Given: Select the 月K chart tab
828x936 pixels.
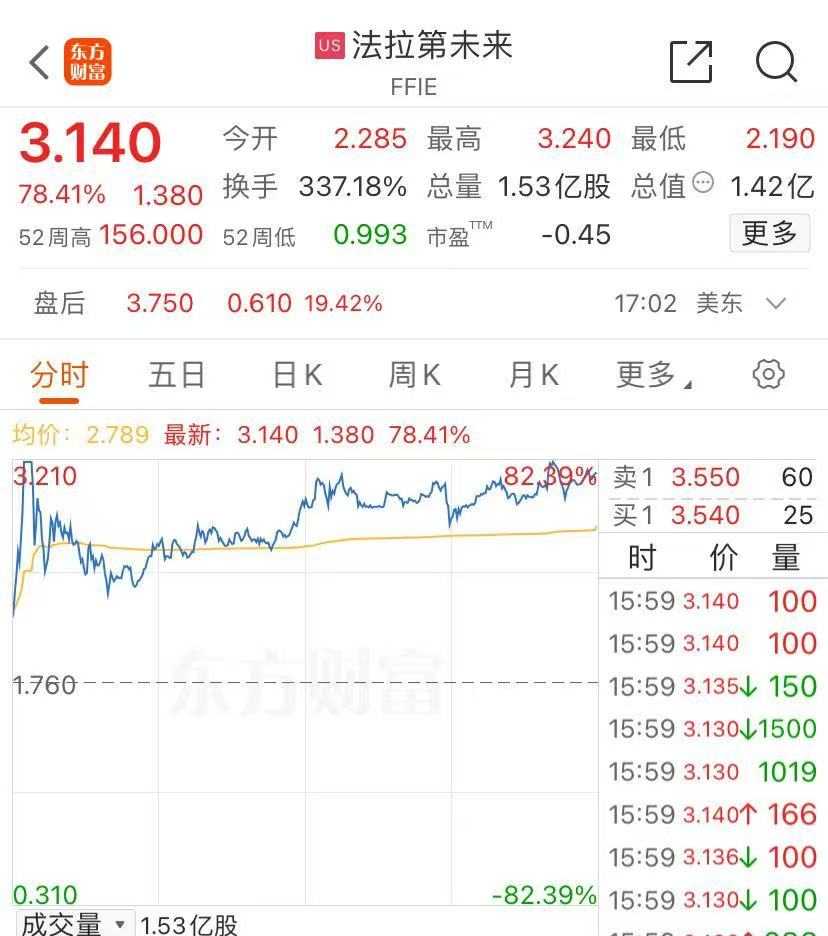Looking at the screenshot, I should [533, 375].
